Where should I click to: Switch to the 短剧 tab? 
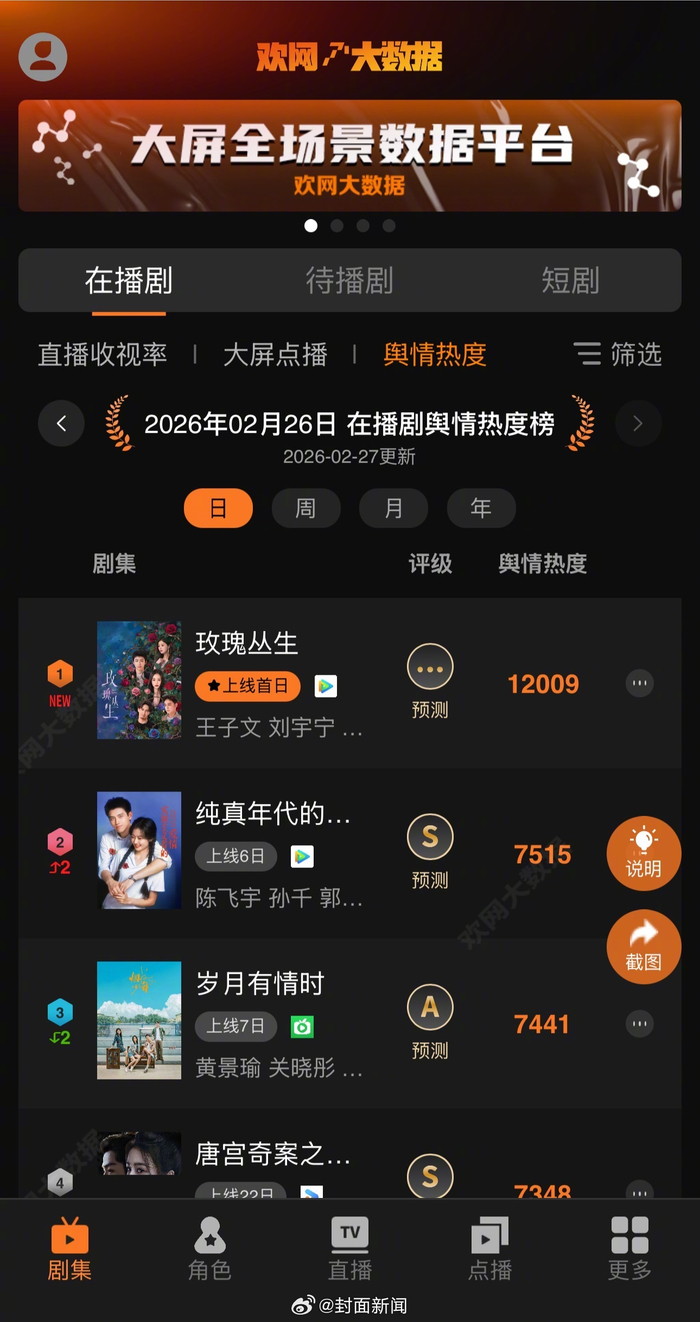pos(570,281)
